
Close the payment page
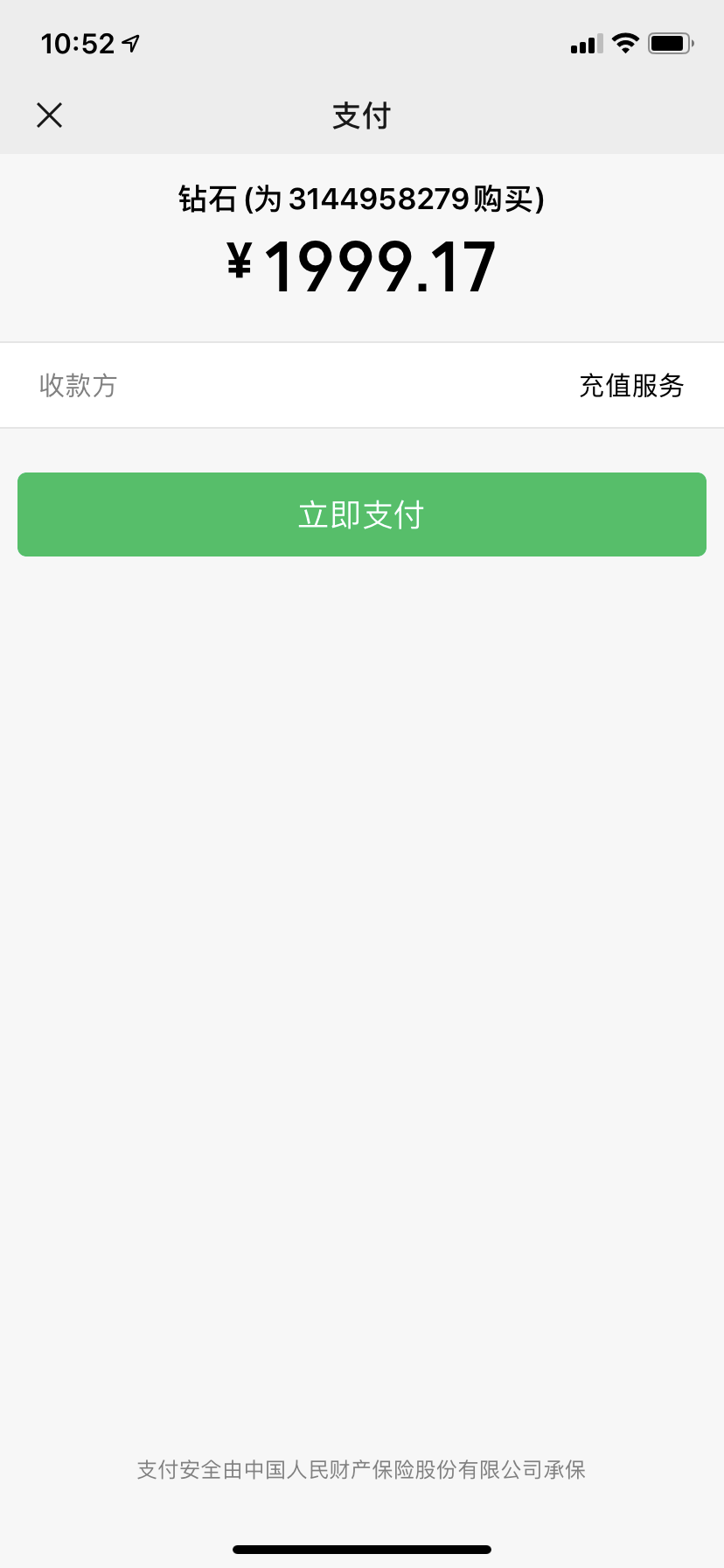[x=50, y=115]
